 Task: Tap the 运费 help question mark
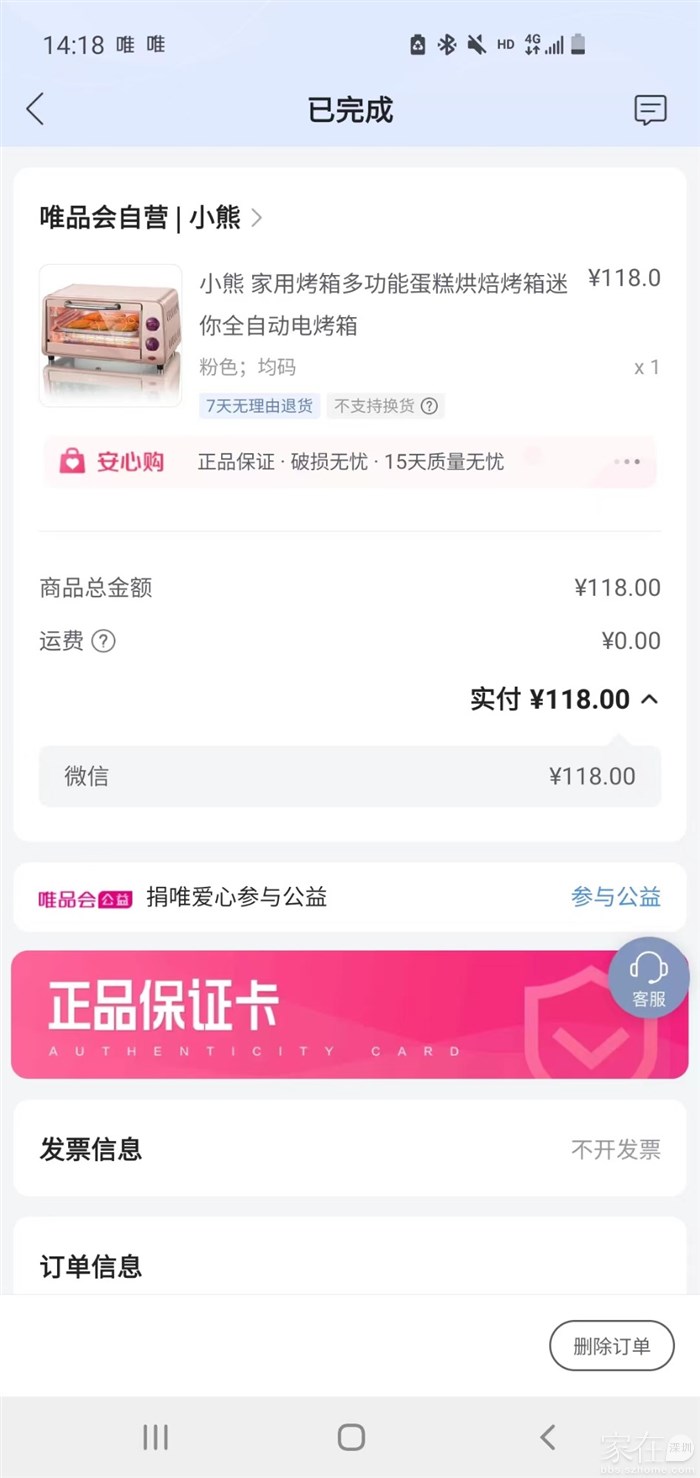point(104,641)
